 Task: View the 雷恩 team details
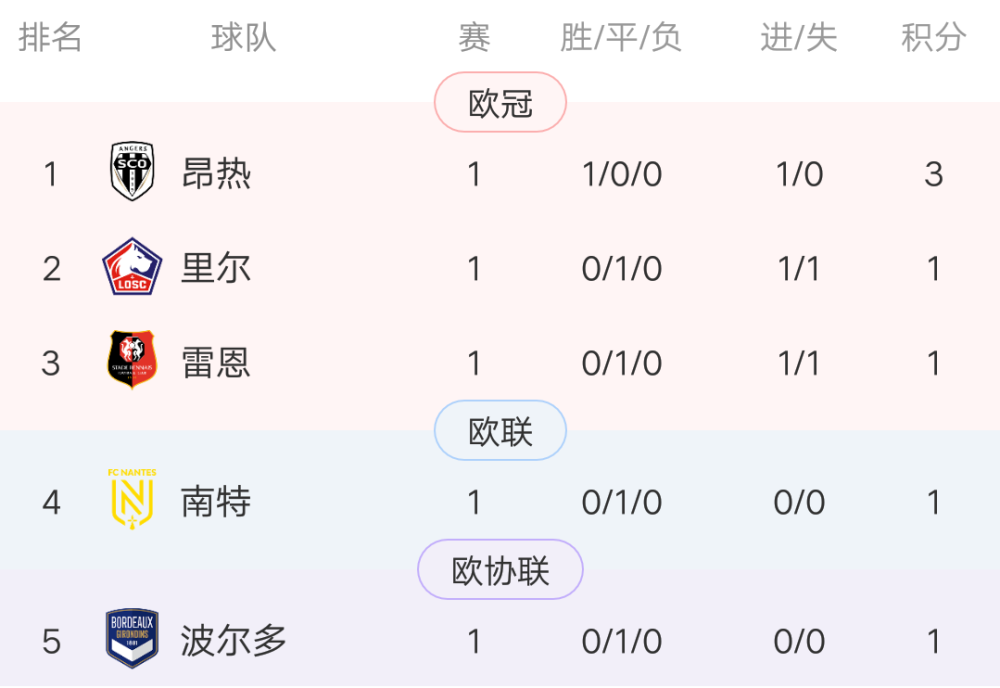coord(216,362)
